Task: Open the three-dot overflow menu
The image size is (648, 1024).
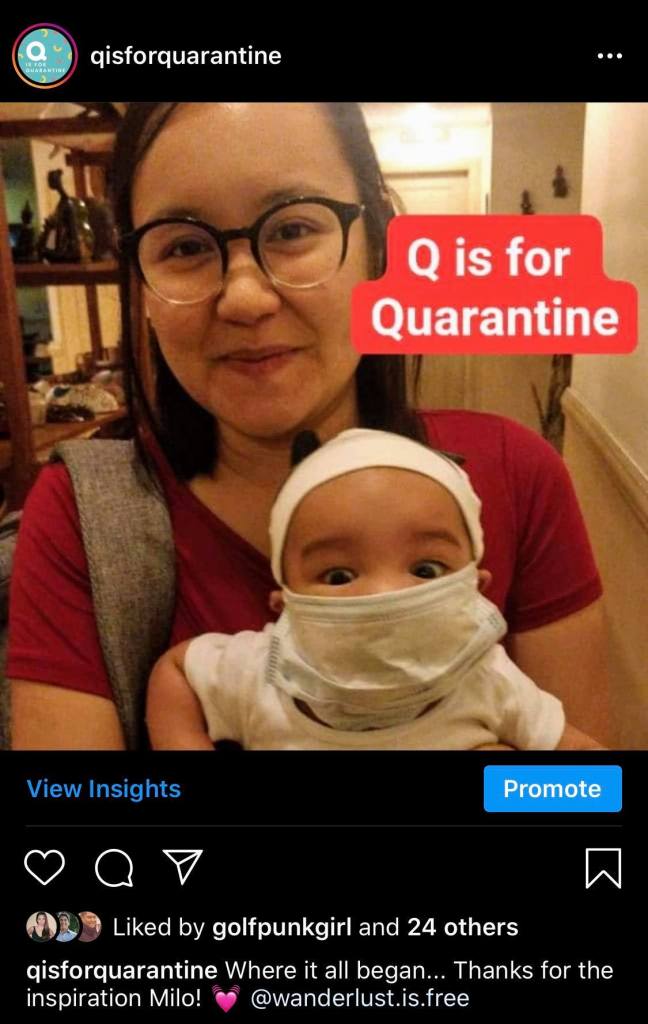Action: [x=609, y=56]
